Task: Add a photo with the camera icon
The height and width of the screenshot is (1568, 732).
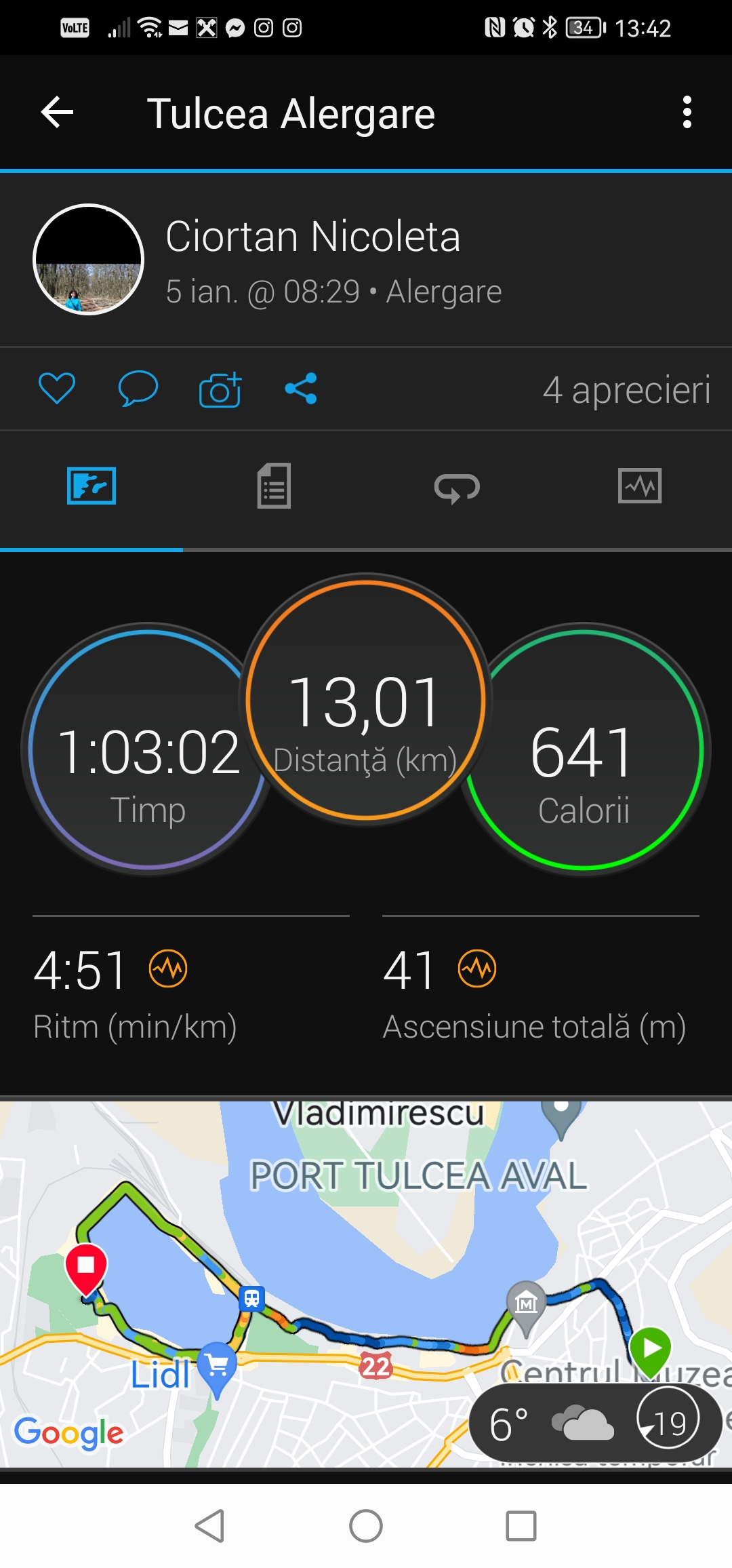Action: point(220,389)
